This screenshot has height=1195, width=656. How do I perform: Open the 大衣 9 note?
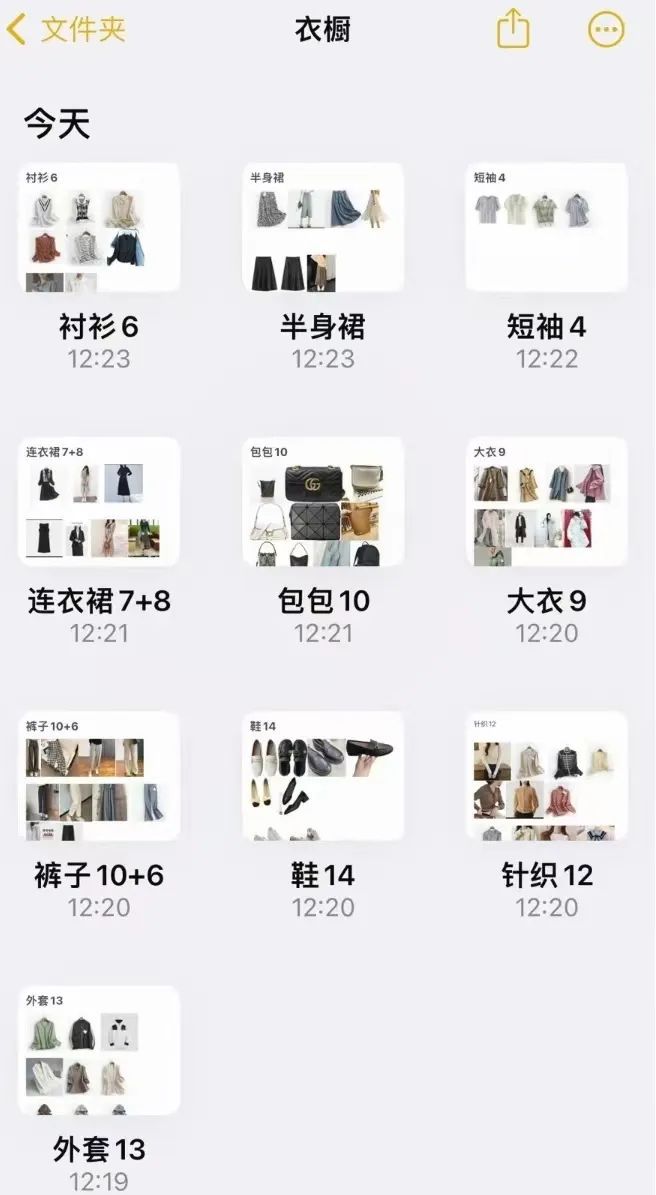point(547,502)
